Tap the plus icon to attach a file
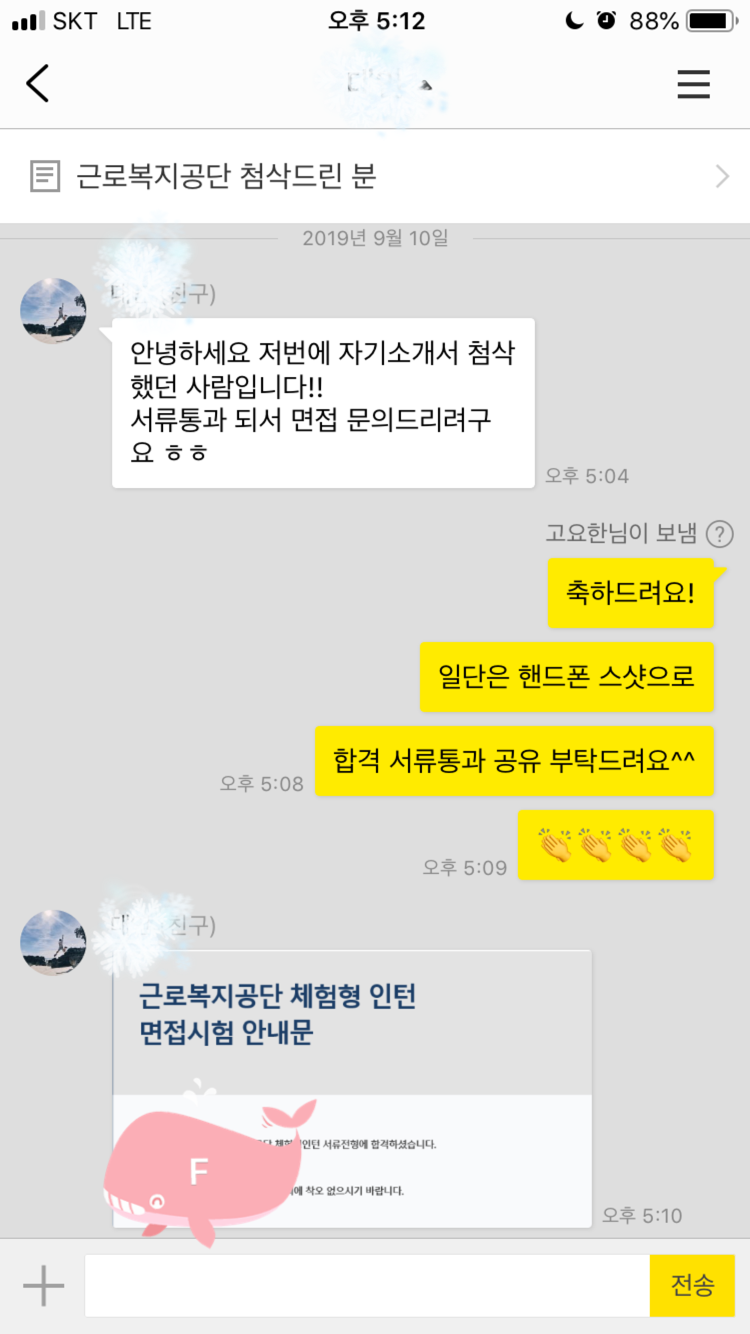Screen dimensions: 750x1334 (42, 1288)
